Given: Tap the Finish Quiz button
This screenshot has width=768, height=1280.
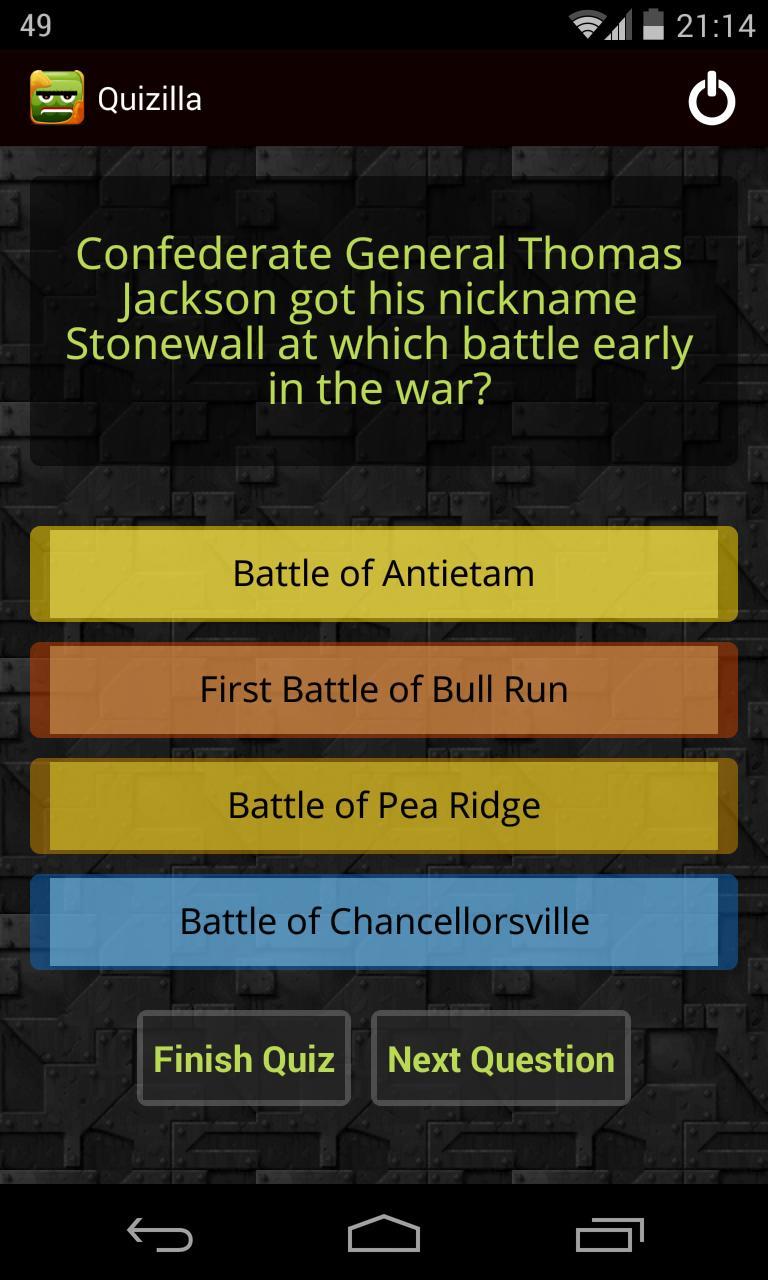Looking at the screenshot, I should 244,1058.
